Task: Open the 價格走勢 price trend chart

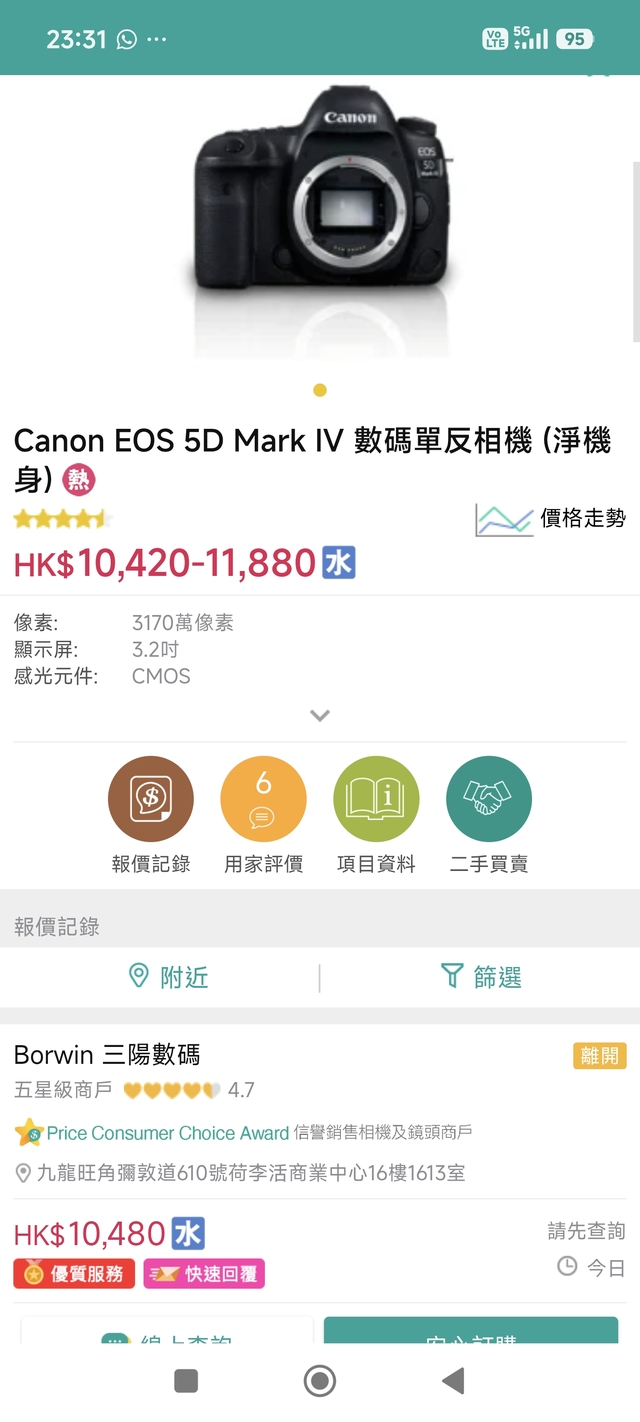Action: [x=551, y=518]
